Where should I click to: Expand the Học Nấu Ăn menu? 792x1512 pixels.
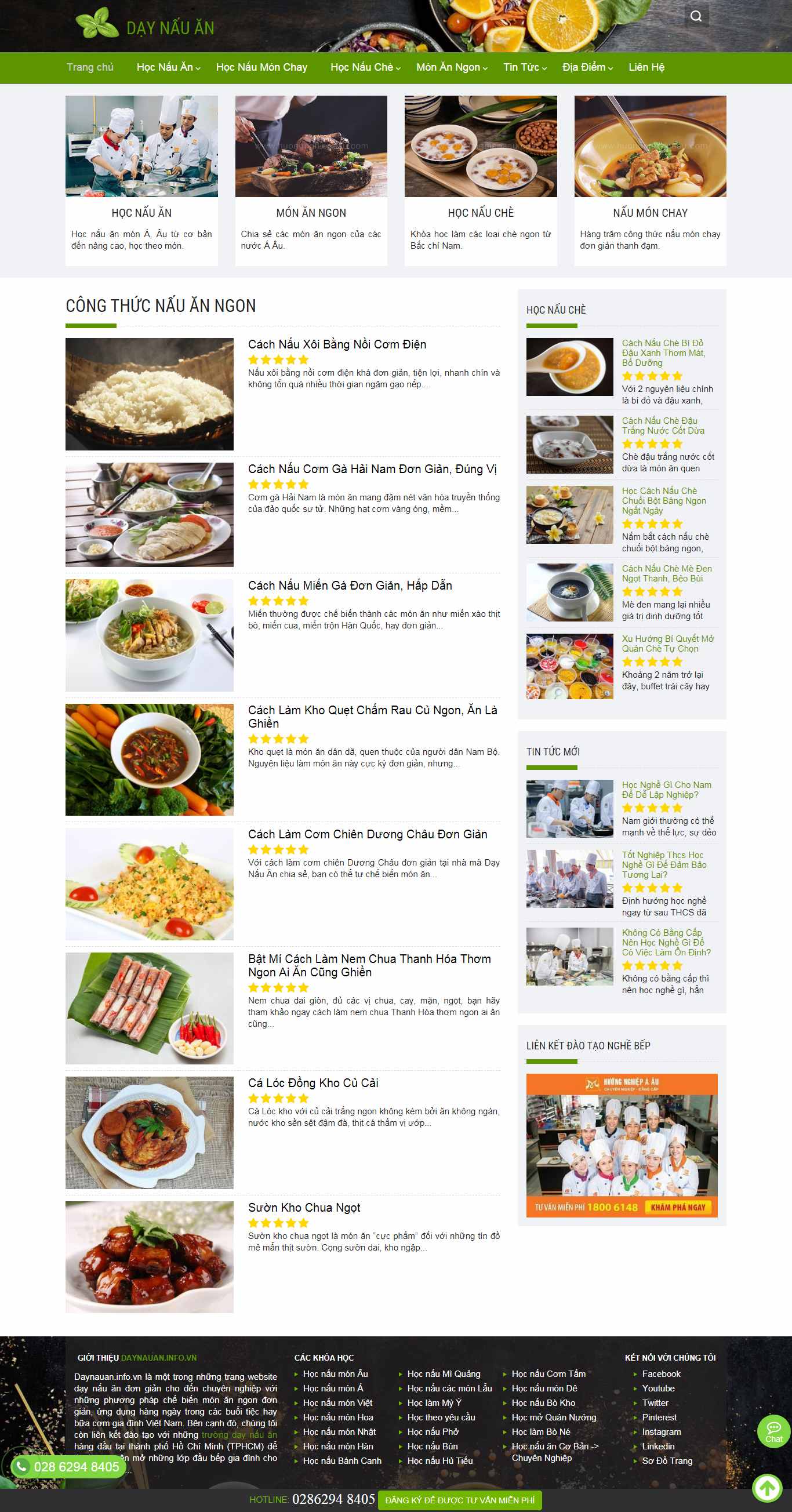tap(168, 67)
